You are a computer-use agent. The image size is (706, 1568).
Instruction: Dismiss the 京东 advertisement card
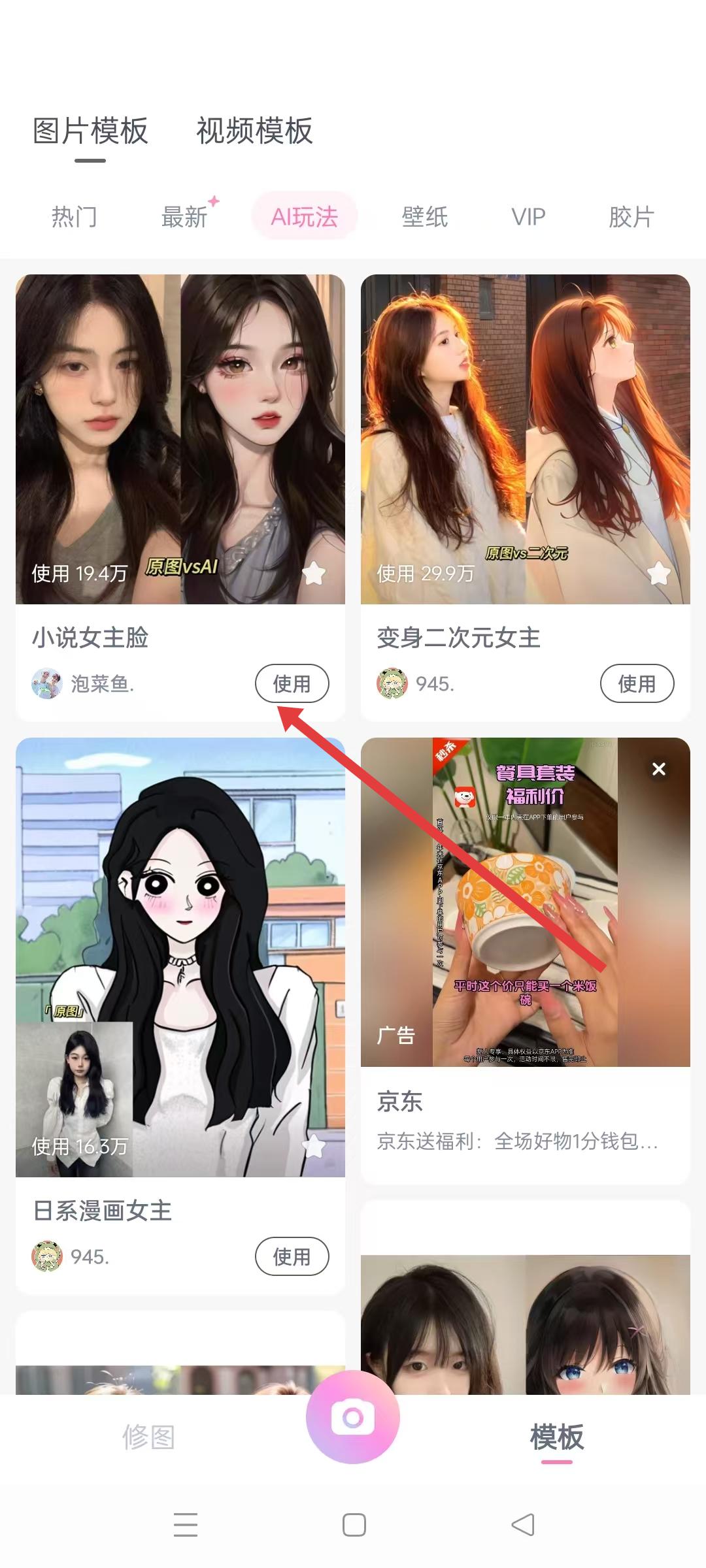[x=659, y=769]
